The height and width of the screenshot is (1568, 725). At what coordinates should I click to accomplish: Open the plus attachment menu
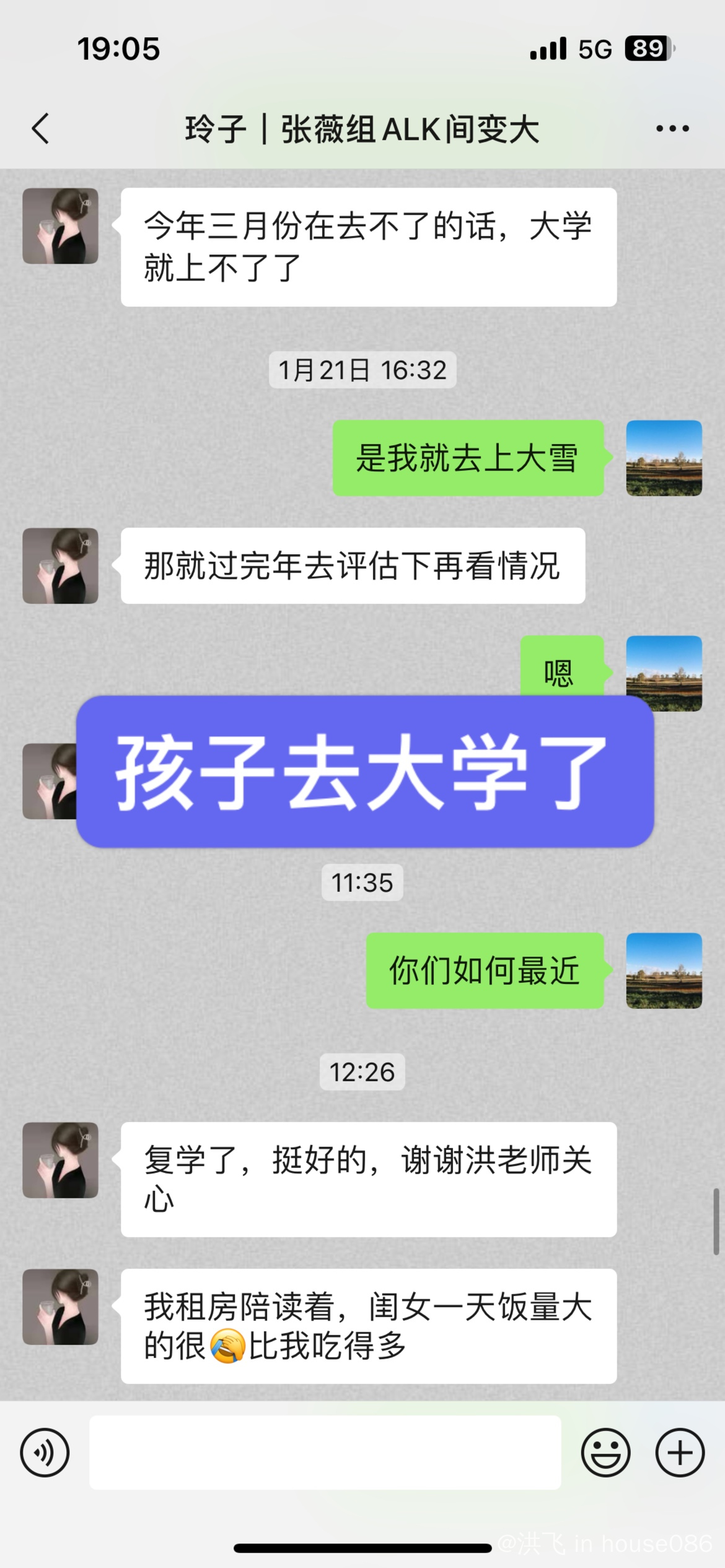pos(680,1453)
